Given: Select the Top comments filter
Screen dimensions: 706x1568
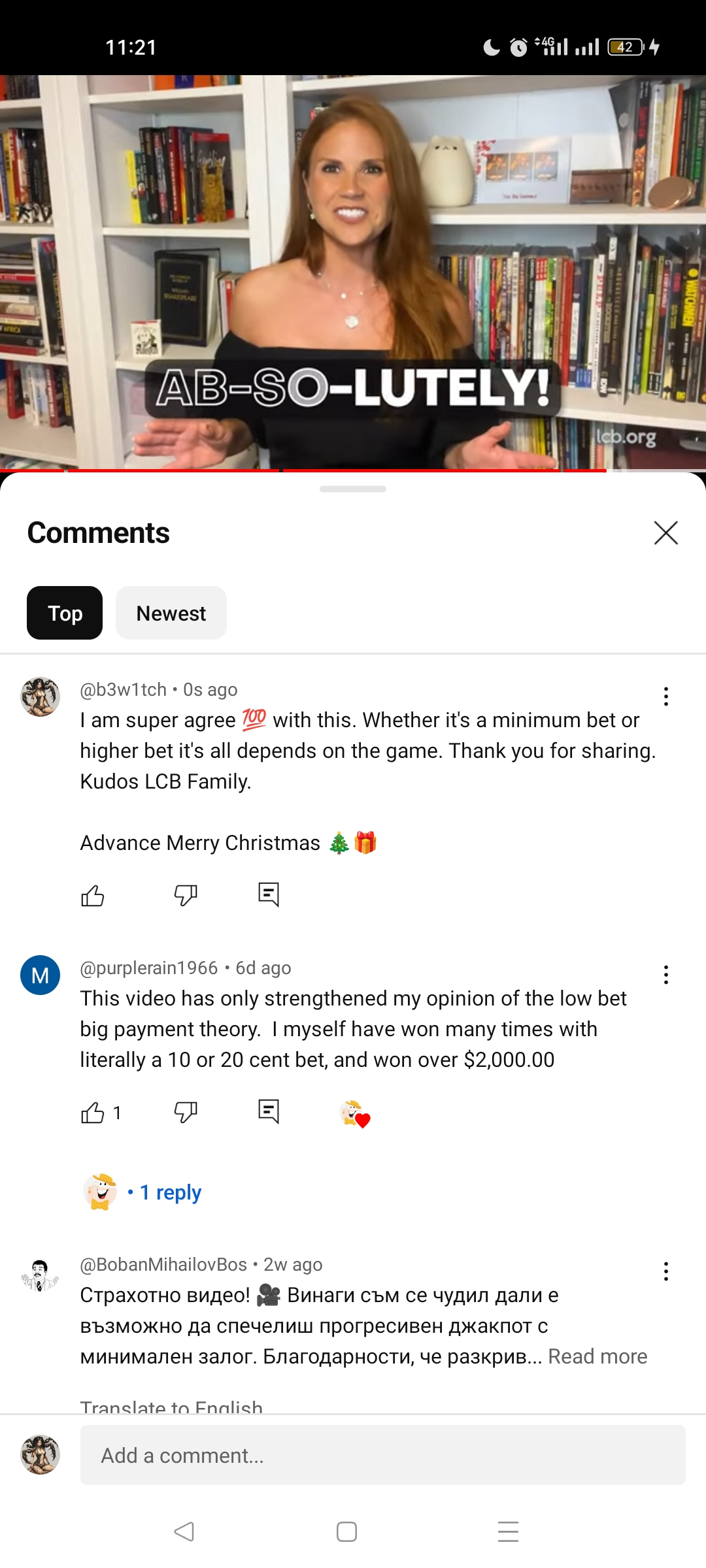Looking at the screenshot, I should [65, 613].
